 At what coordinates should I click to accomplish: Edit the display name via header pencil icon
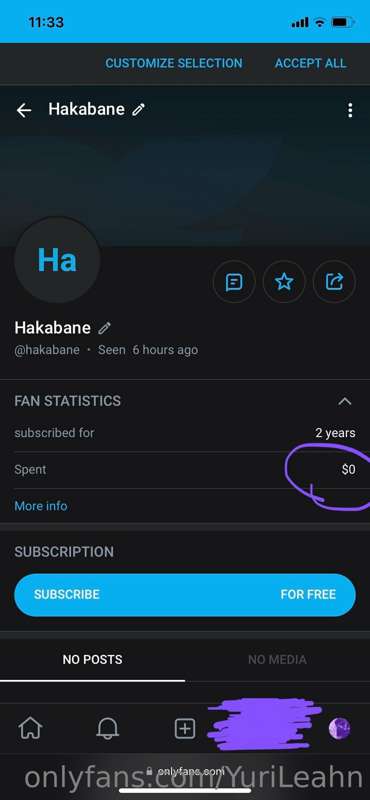click(x=138, y=110)
